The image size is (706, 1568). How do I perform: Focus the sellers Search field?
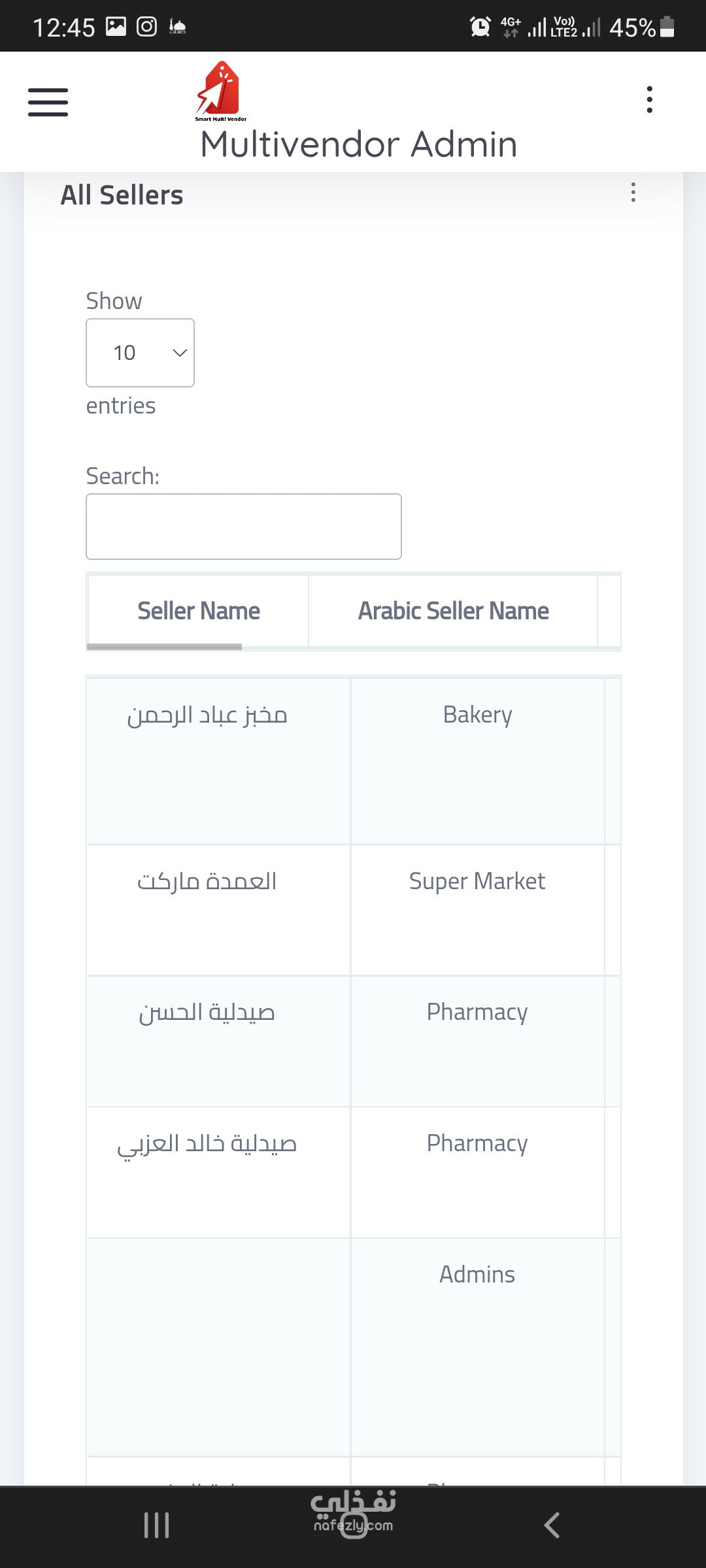(x=244, y=527)
